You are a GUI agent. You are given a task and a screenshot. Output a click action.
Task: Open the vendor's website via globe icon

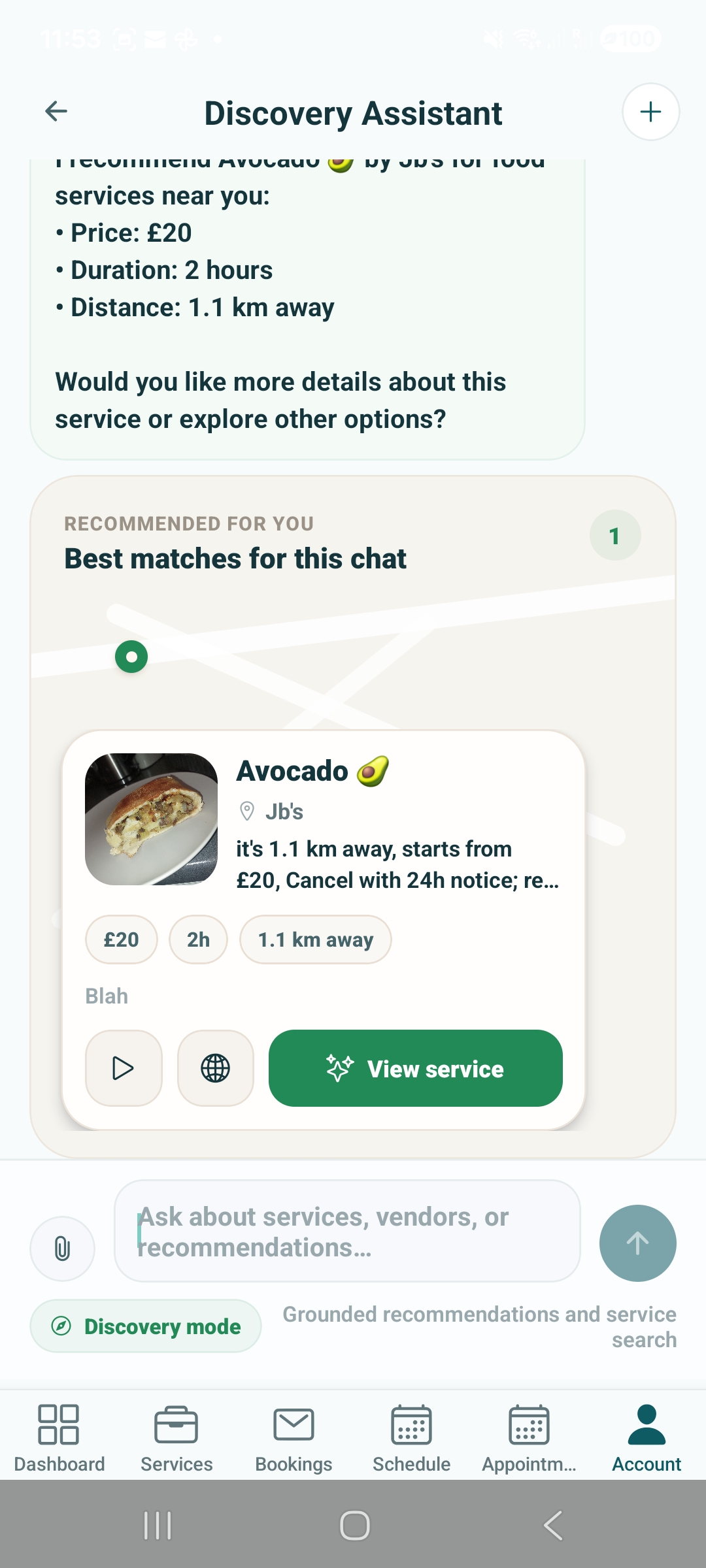click(x=215, y=1069)
